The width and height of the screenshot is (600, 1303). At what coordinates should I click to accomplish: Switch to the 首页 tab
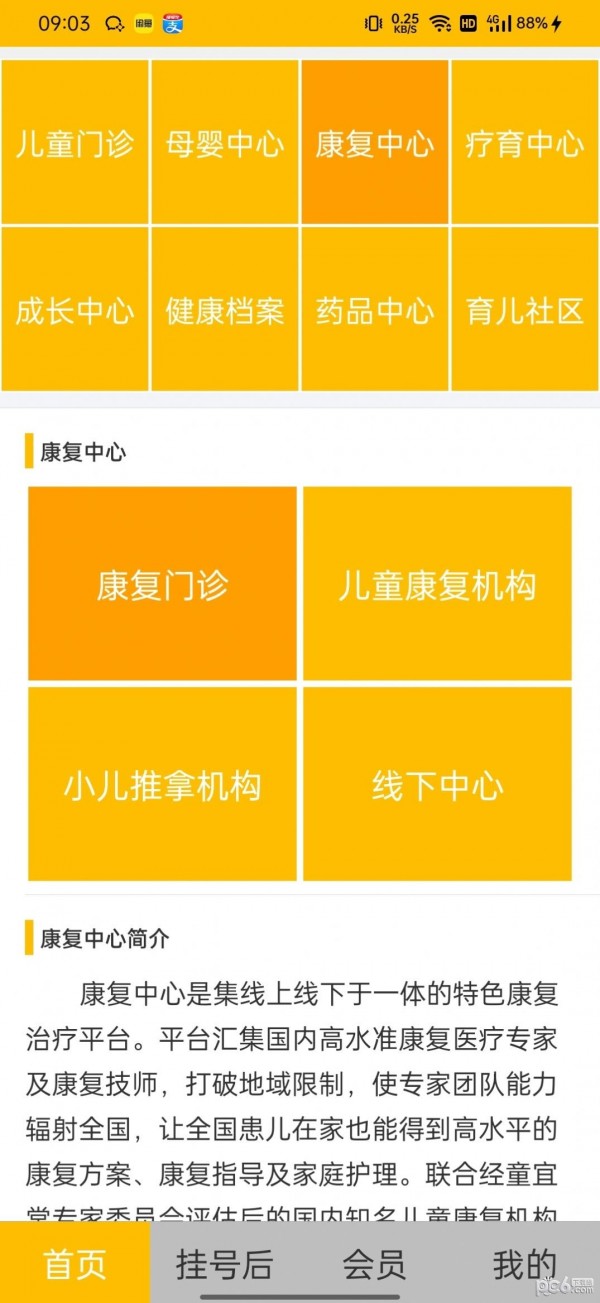point(75,1264)
